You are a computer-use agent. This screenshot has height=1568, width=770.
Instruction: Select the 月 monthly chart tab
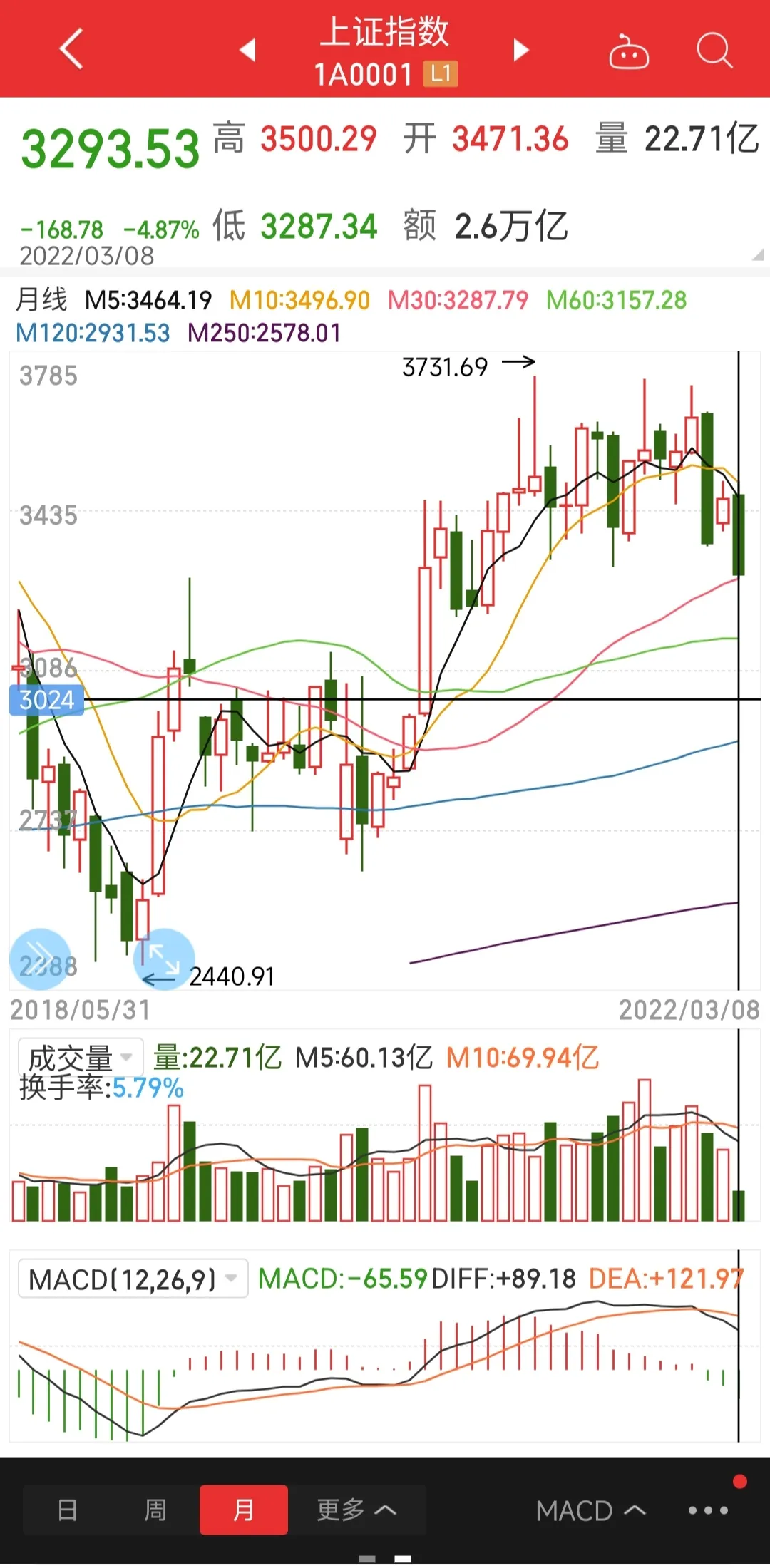(244, 1510)
